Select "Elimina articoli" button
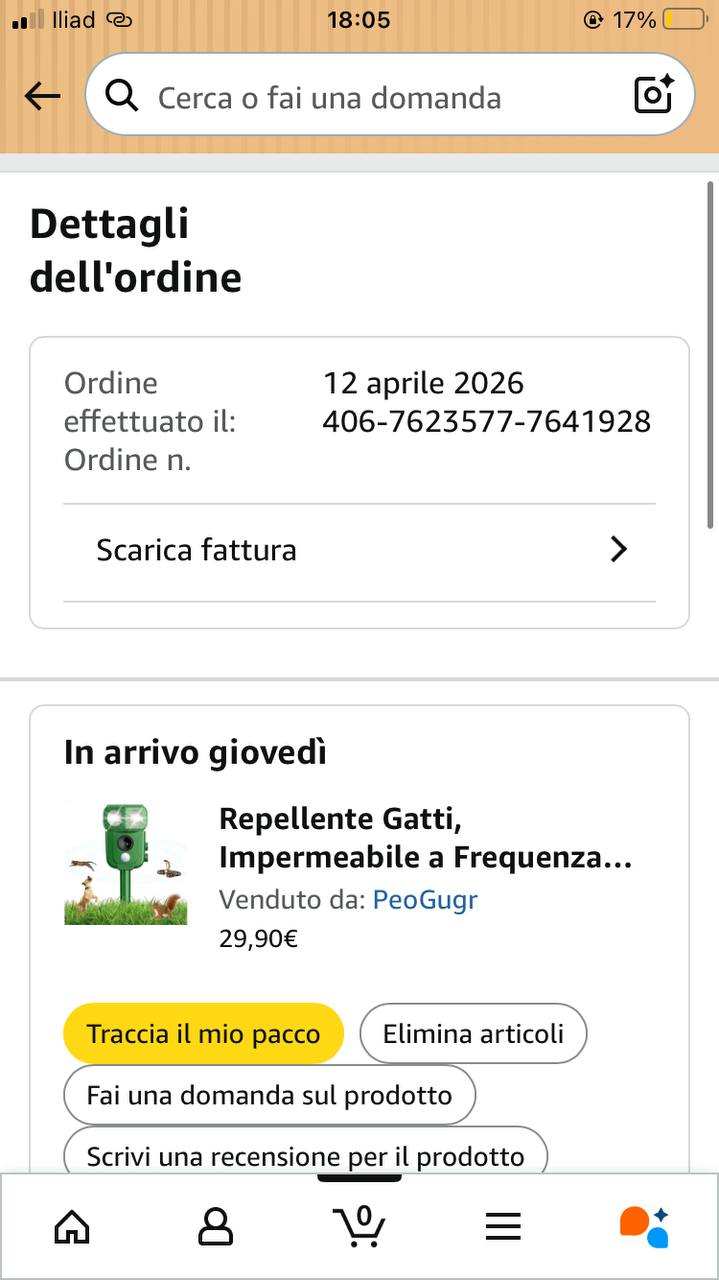 click(473, 1034)
